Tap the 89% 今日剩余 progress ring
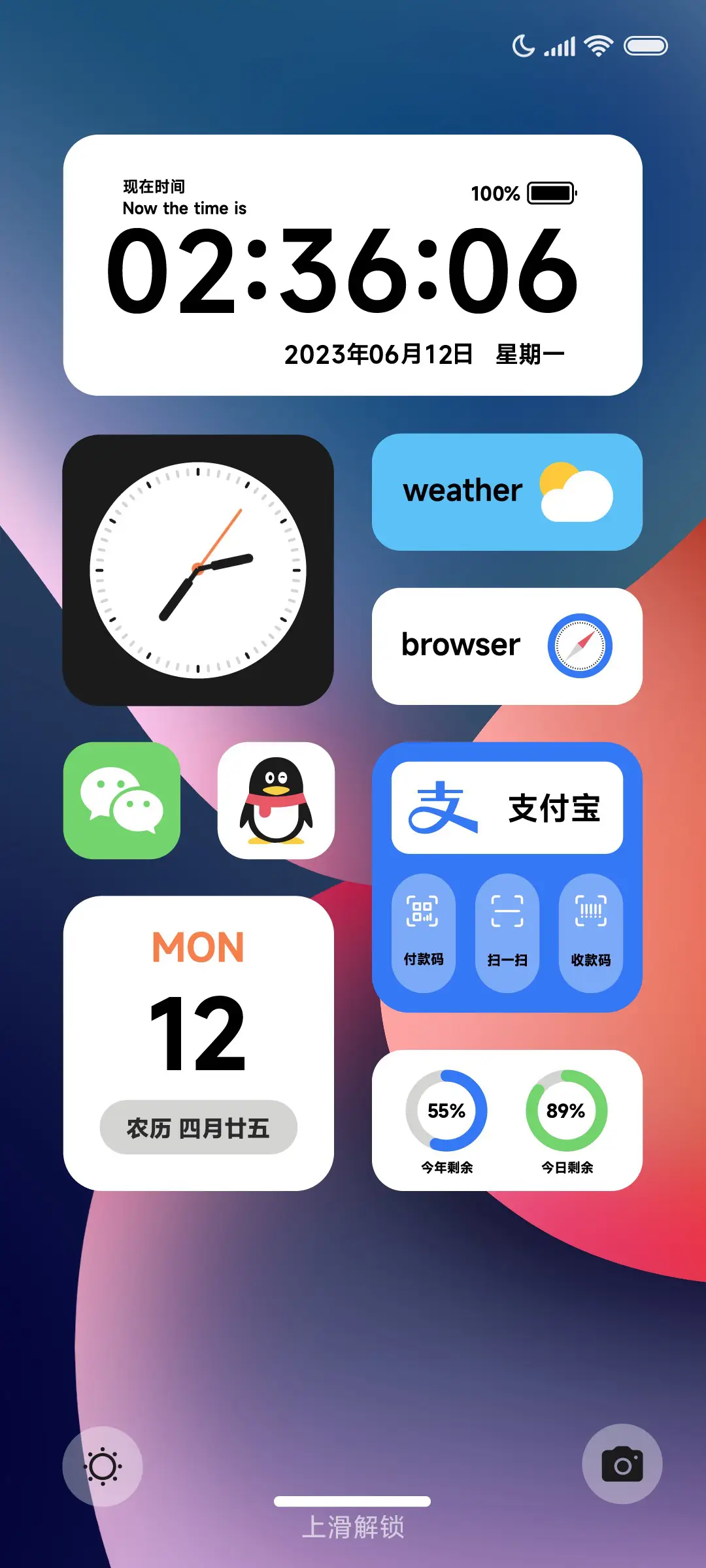Screen dimensions: 706x1568 pos(567,1109)
